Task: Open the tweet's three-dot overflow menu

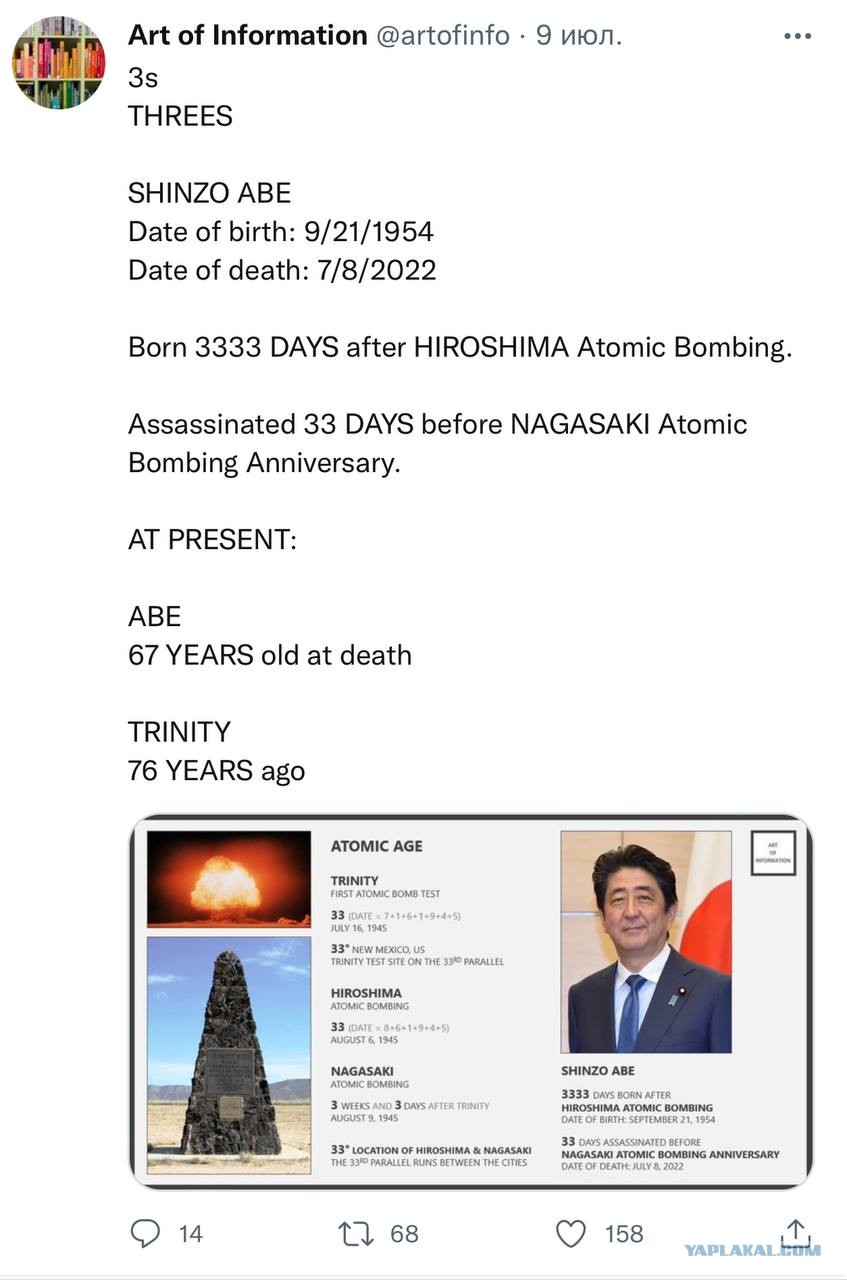Action: pos(796,37)
